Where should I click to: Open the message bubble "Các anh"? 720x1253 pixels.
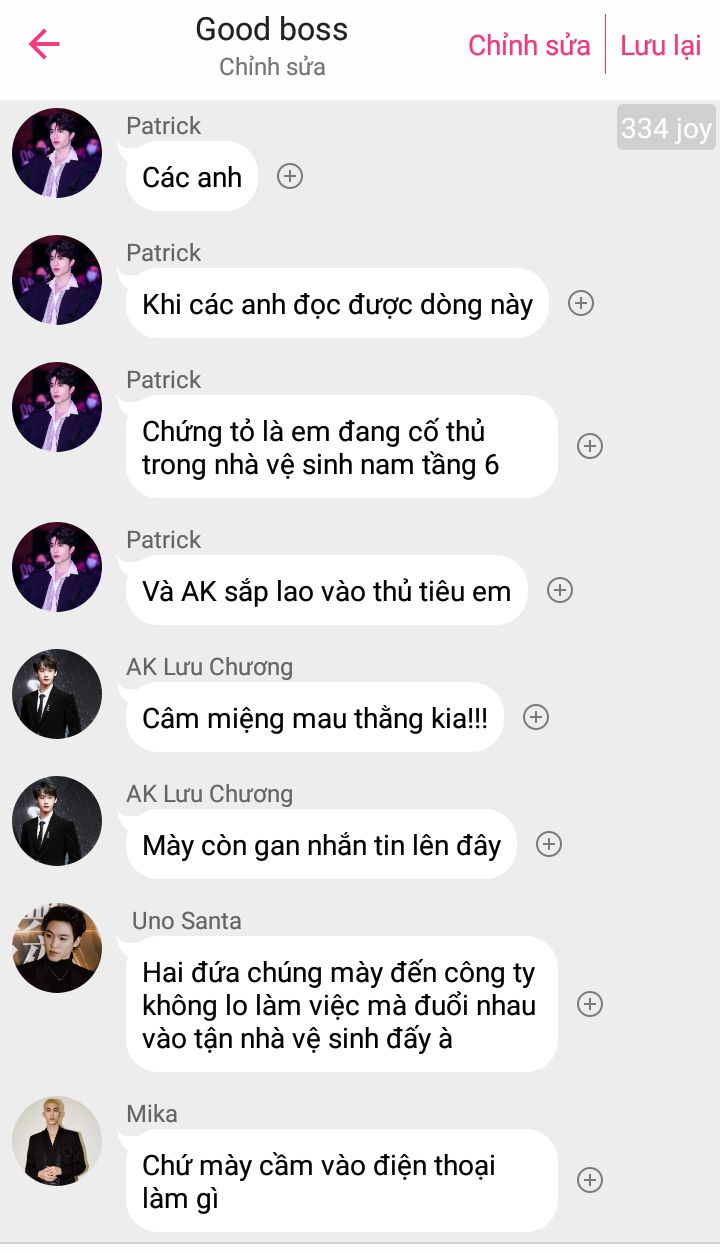[192, 177]
